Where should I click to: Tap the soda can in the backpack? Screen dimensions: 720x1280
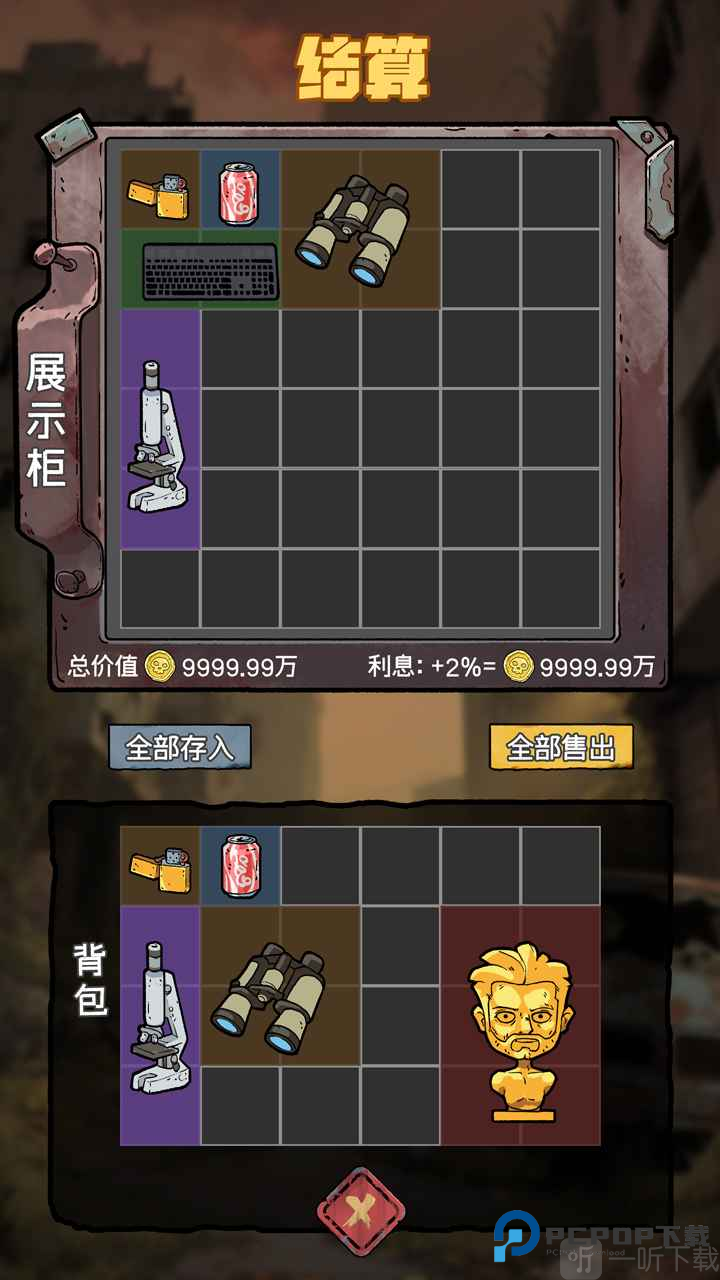(x=240, y=866)
